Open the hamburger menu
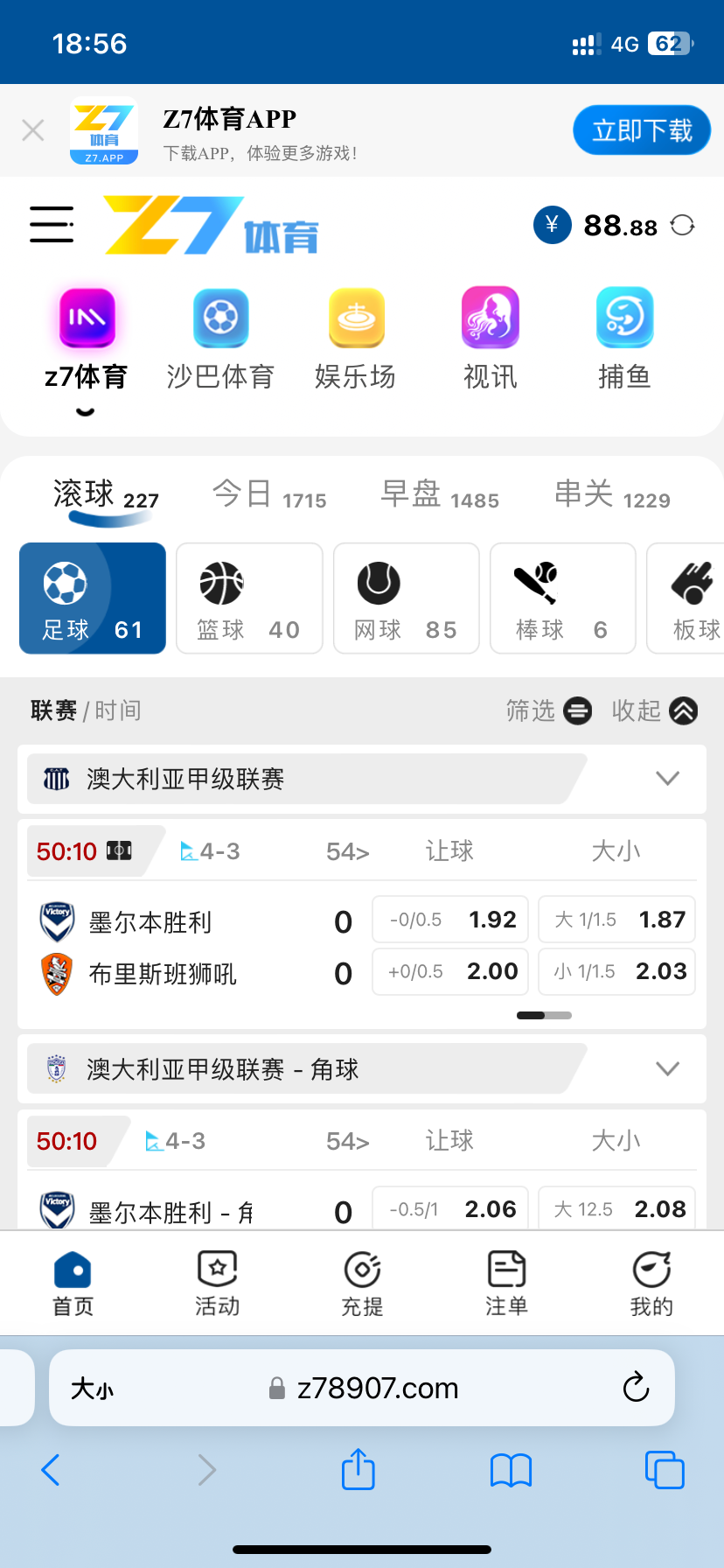 coord(50,225)
